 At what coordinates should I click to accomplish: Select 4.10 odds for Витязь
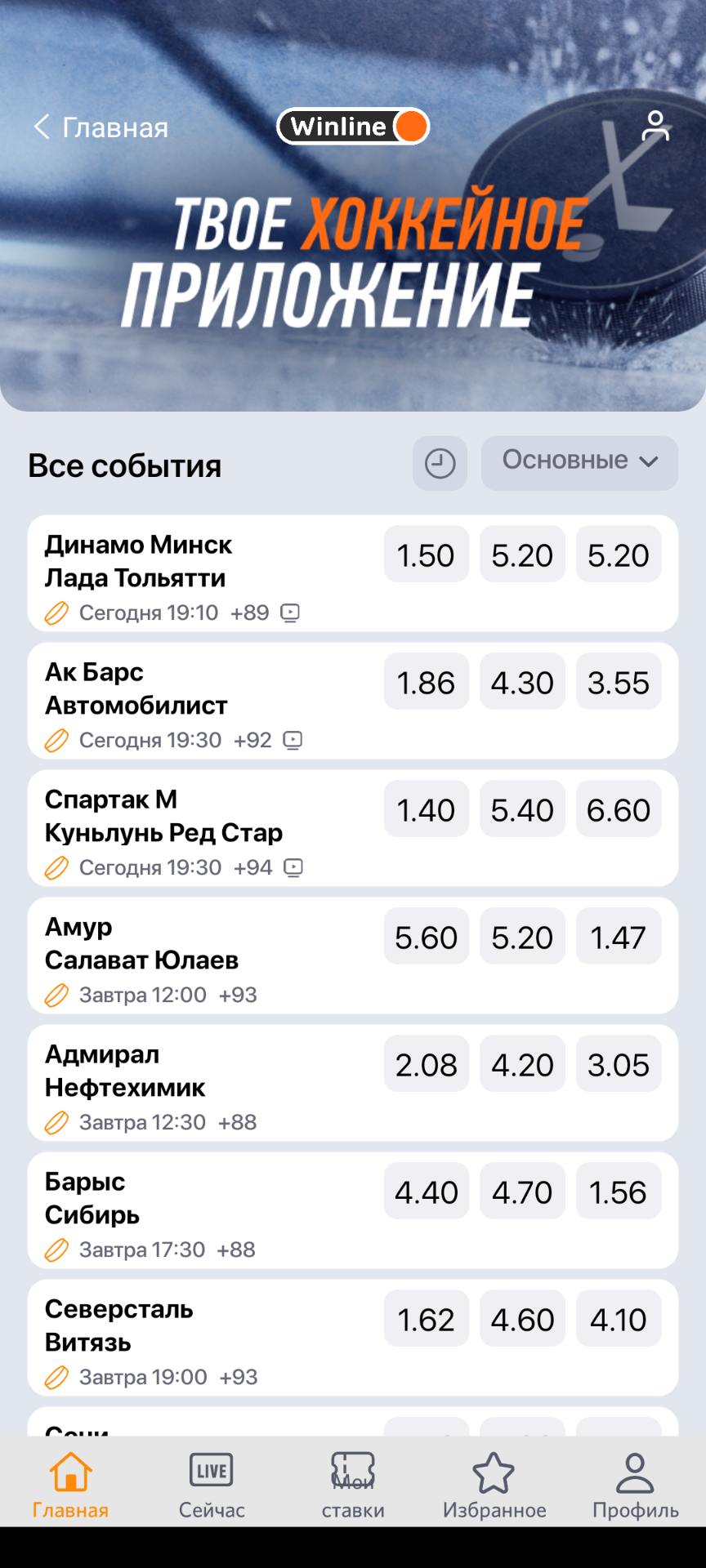[619, 1319]
